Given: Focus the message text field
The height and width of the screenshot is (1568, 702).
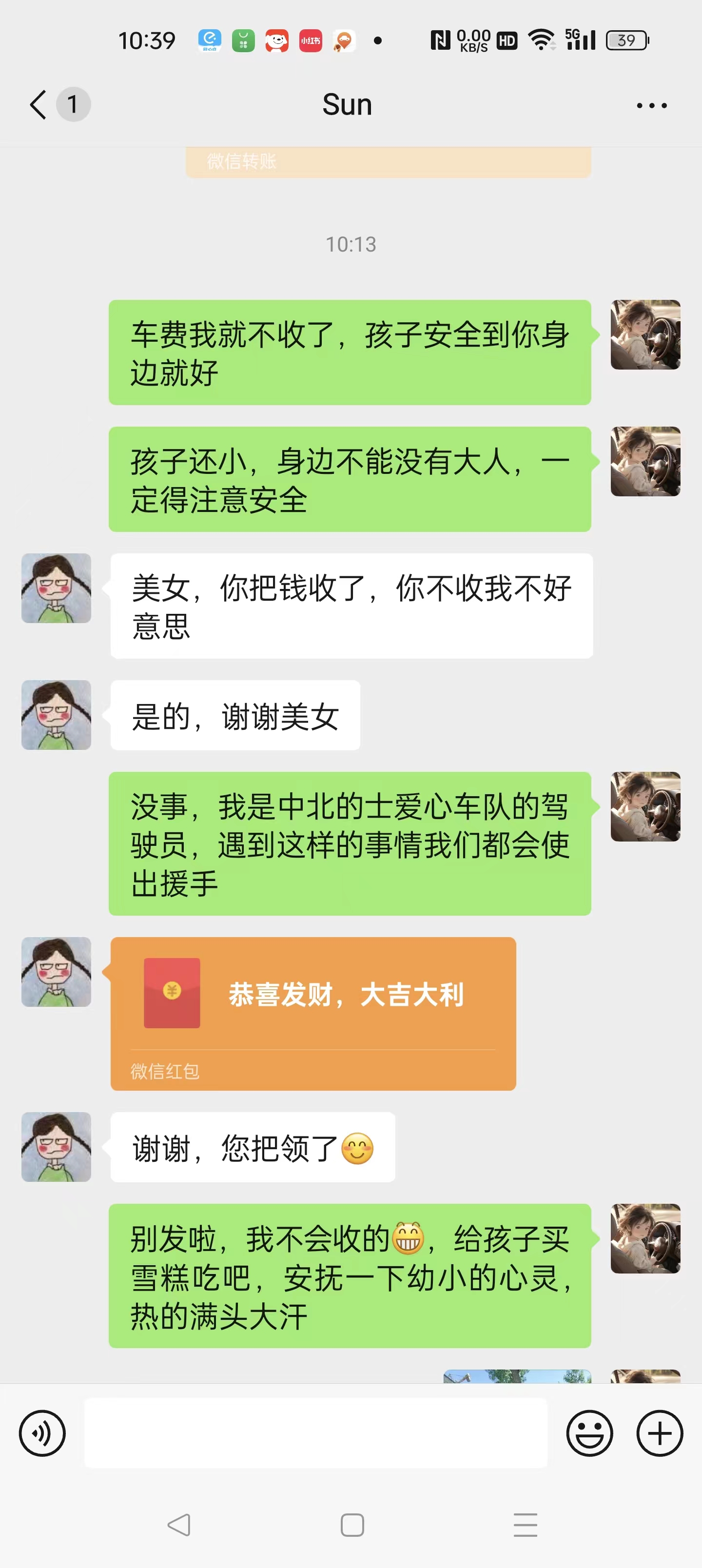Looking at the screenshot, I should click(315, 1433).
